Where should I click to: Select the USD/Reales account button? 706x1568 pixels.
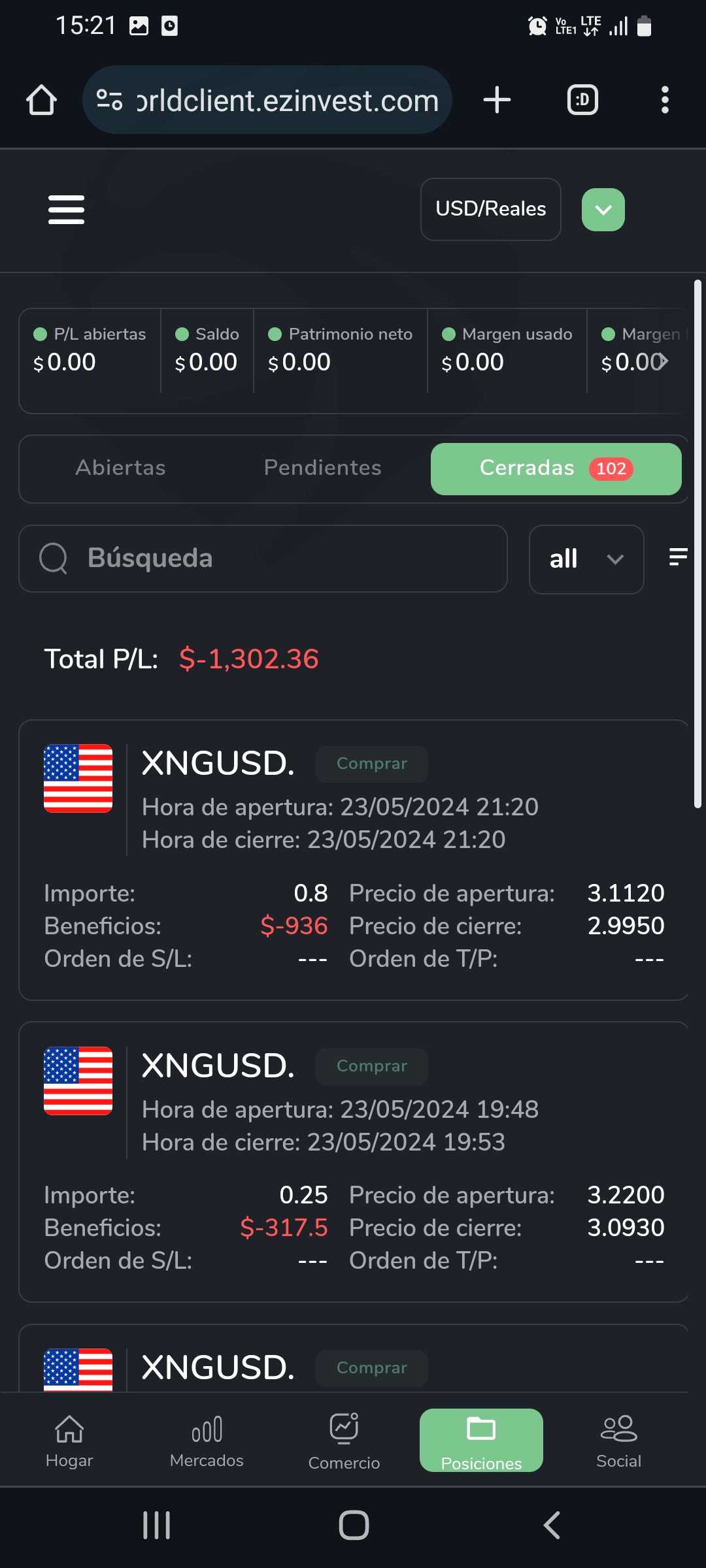[x=490, y=209]
